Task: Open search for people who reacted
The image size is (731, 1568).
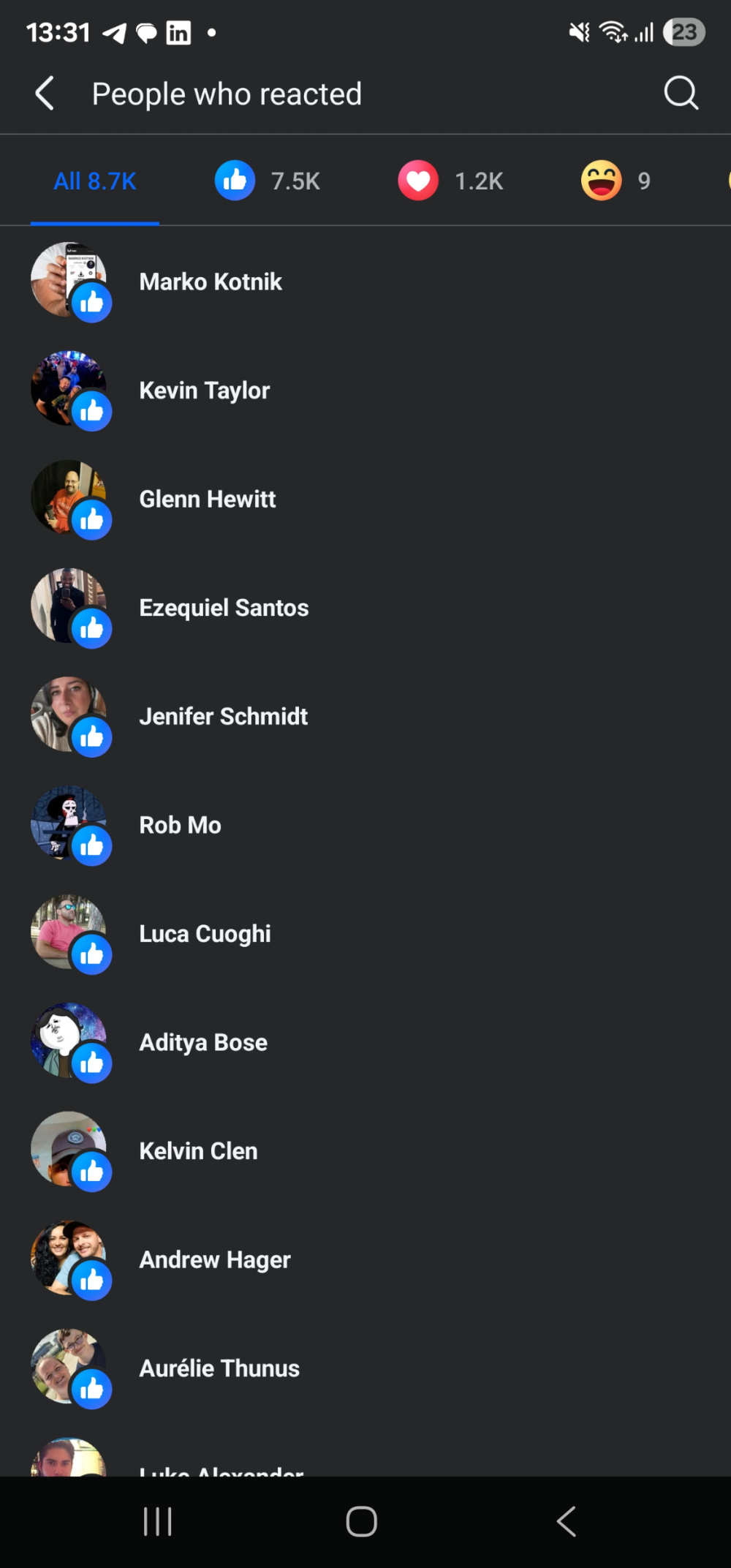Action: pos(681,94)
